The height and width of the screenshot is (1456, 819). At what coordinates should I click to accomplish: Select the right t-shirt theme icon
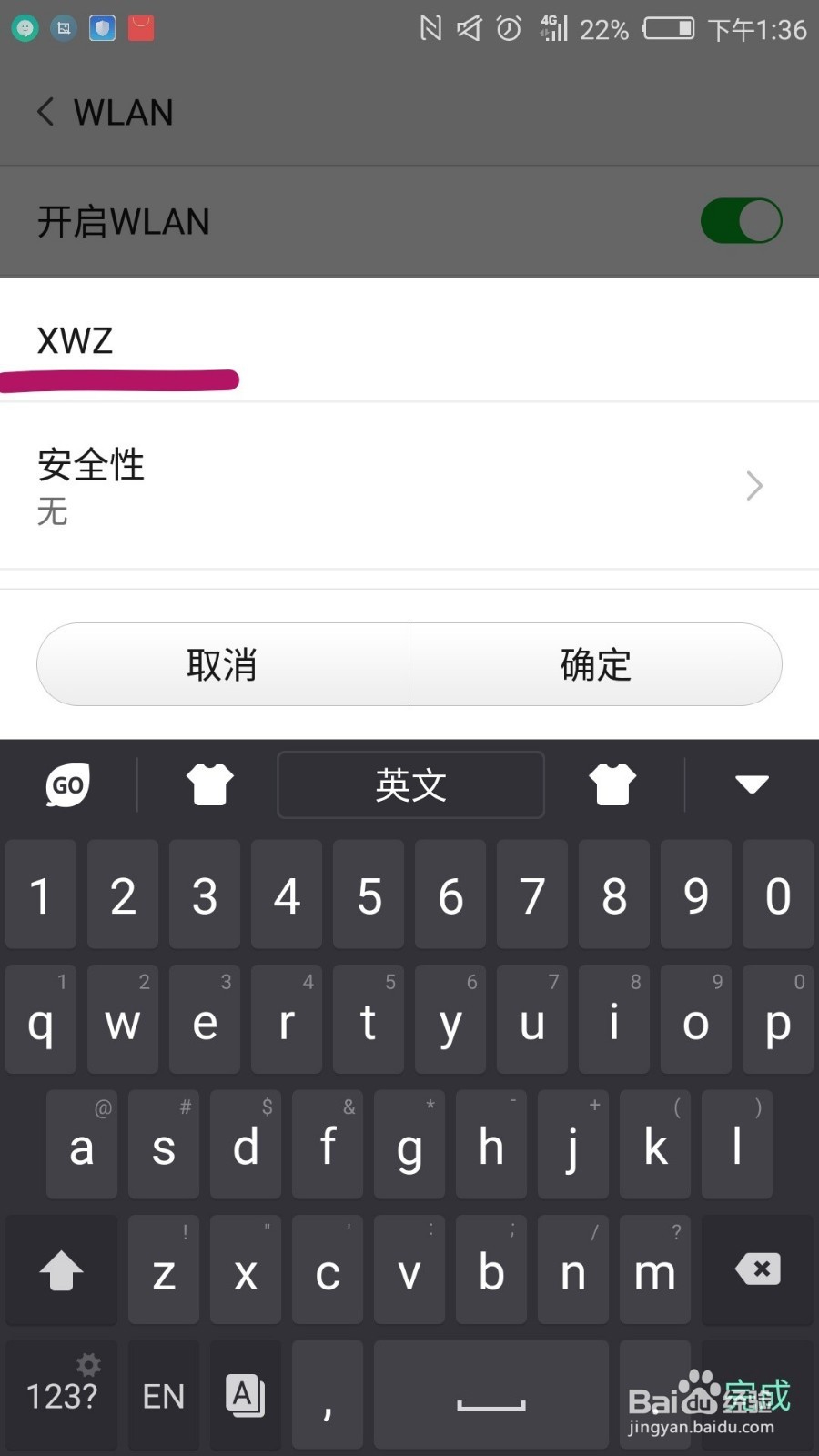click(612, 784)
